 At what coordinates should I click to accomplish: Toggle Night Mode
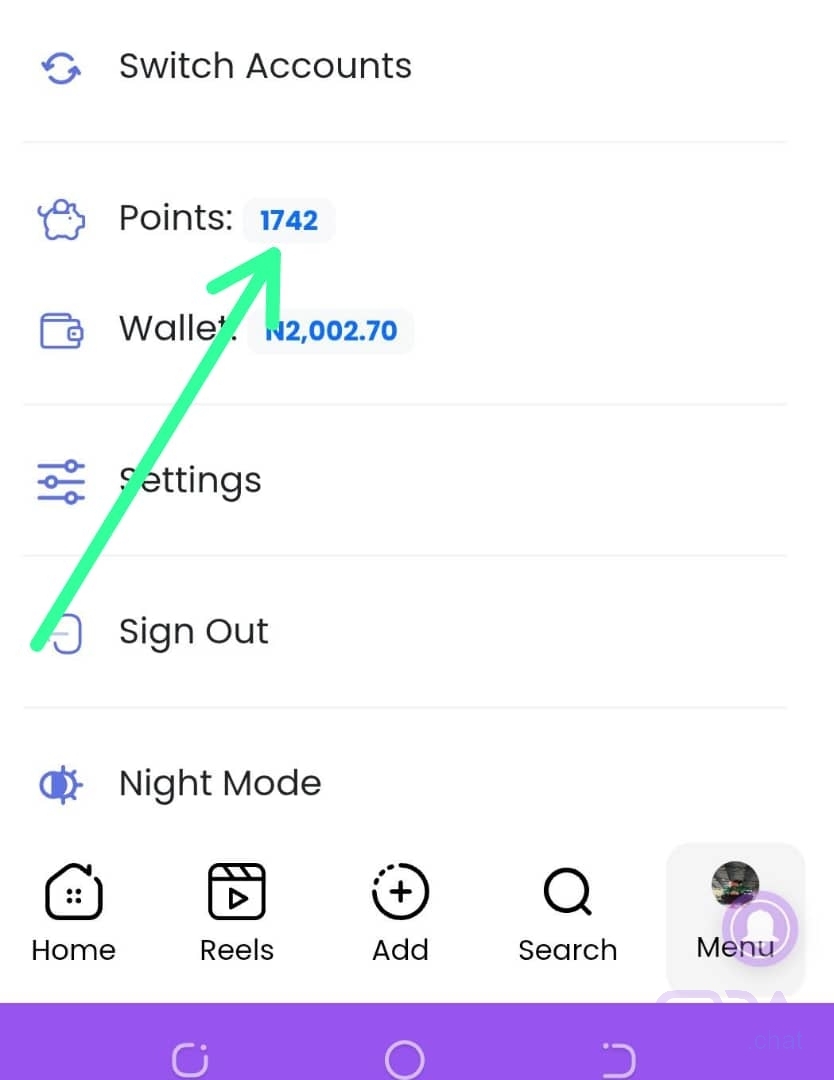[219, 784]
